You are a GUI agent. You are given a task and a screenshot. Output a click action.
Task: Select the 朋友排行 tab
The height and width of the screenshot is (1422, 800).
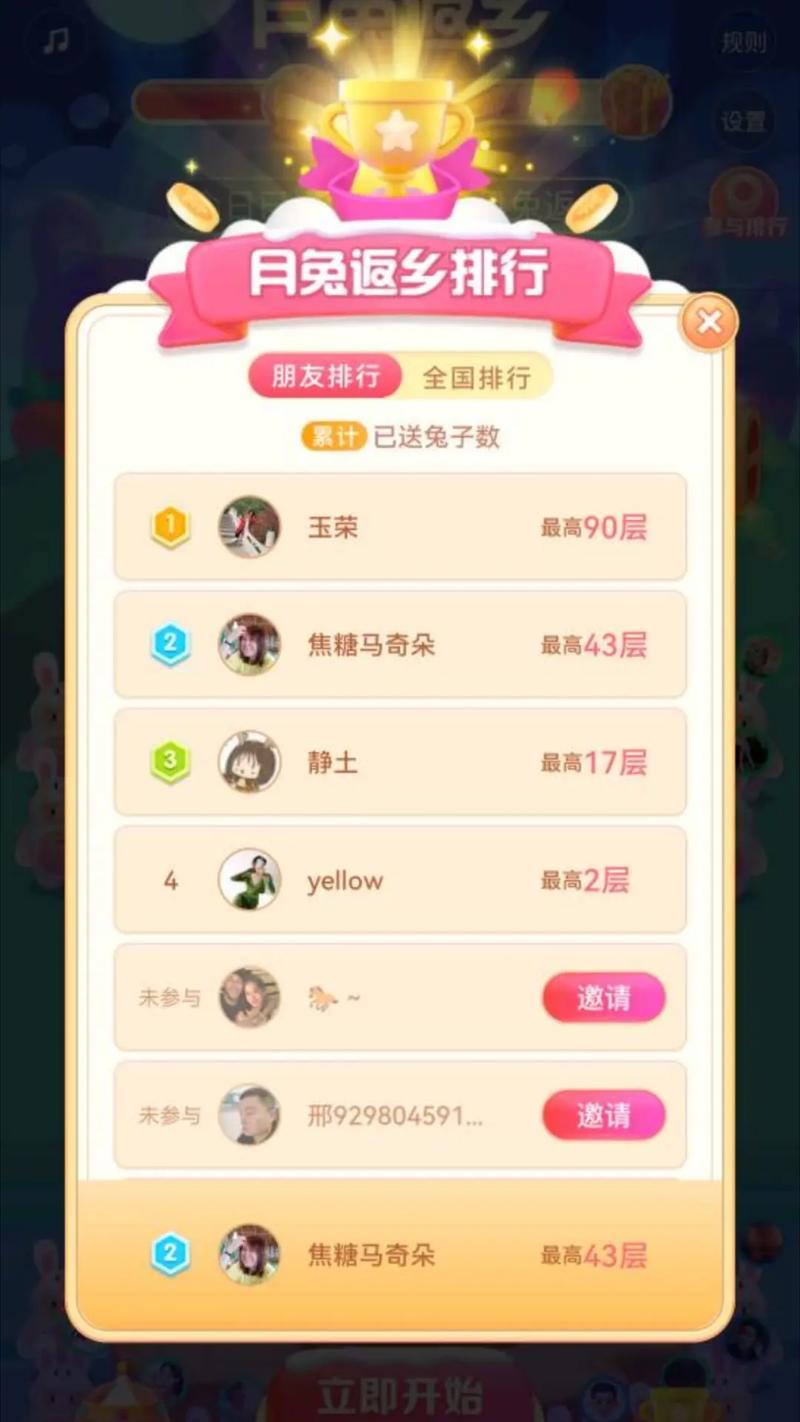pos(323,376)
